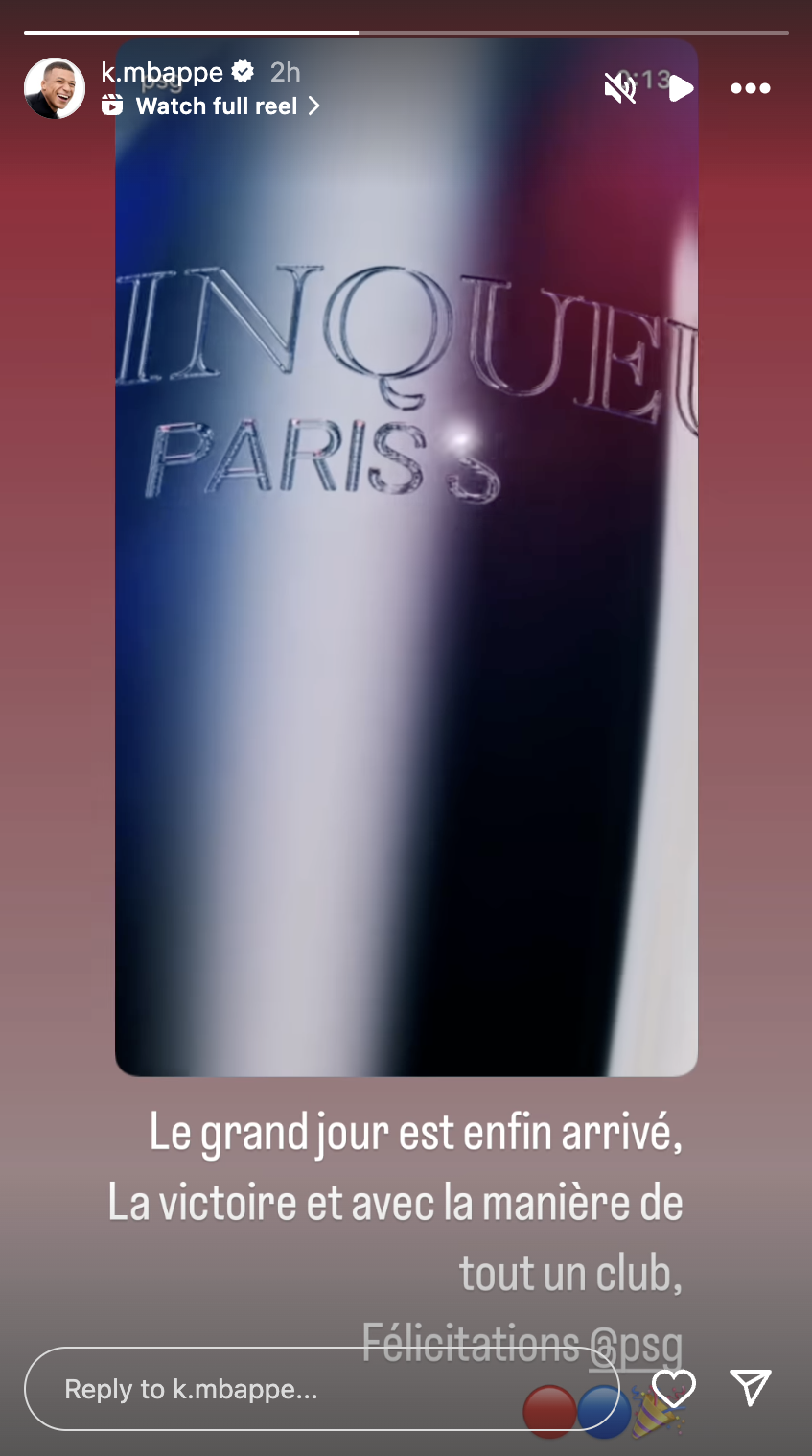The image size is (812, 1456).
Task: Tap Watch full reel
Action: point(216,106)
